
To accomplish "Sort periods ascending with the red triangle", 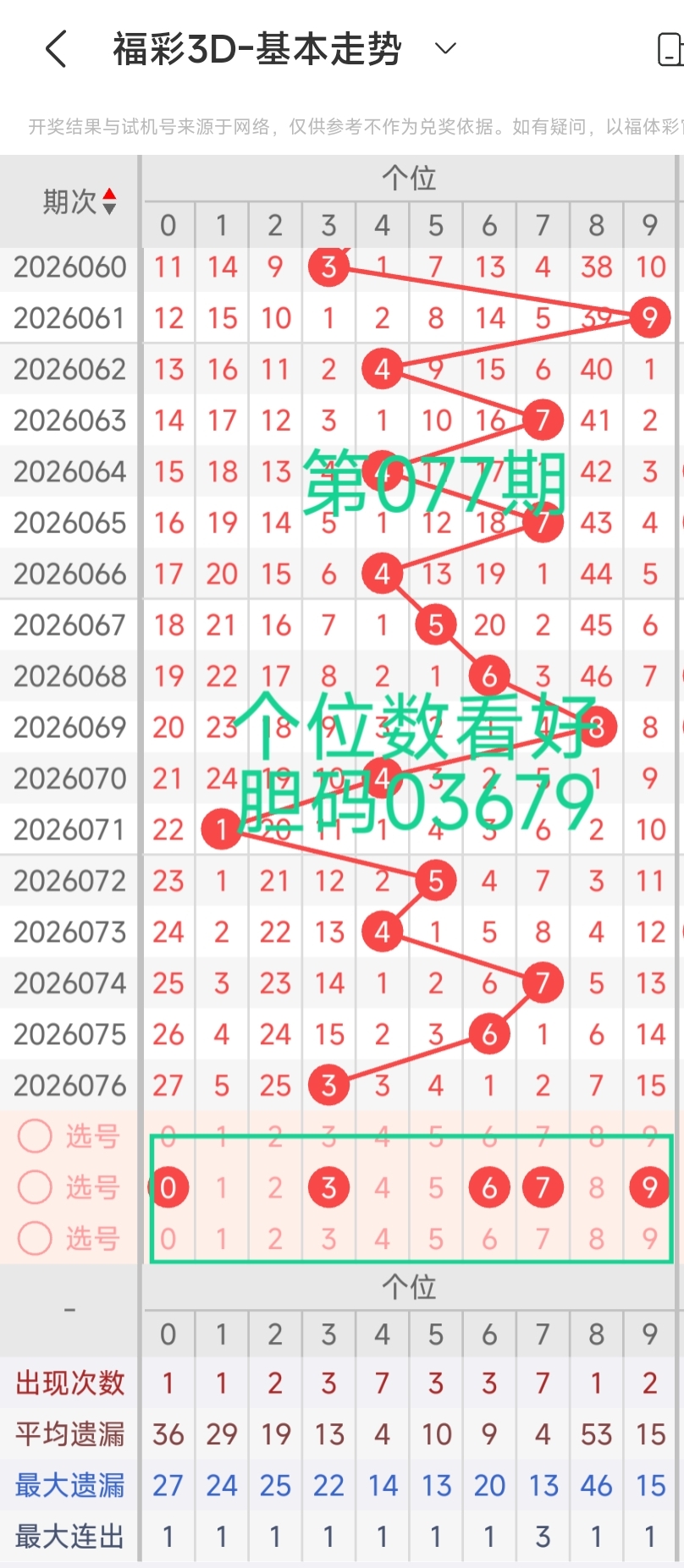I will click(x=109, y=194).
